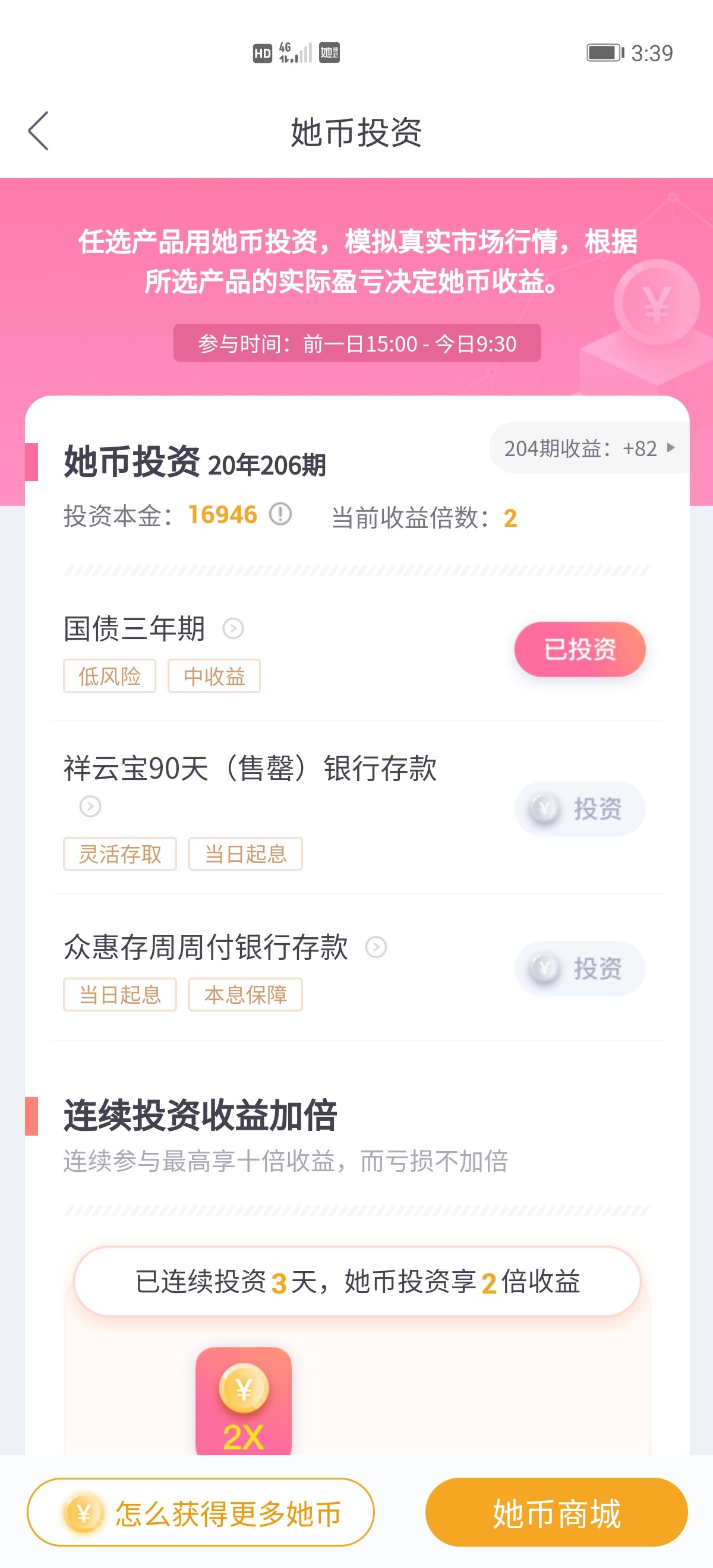The height and width of the screenshot is (1568, 713).
Task: Open 怎么获得更多她币 guide
Action: pyautogui.click(x=200, y=1513)
